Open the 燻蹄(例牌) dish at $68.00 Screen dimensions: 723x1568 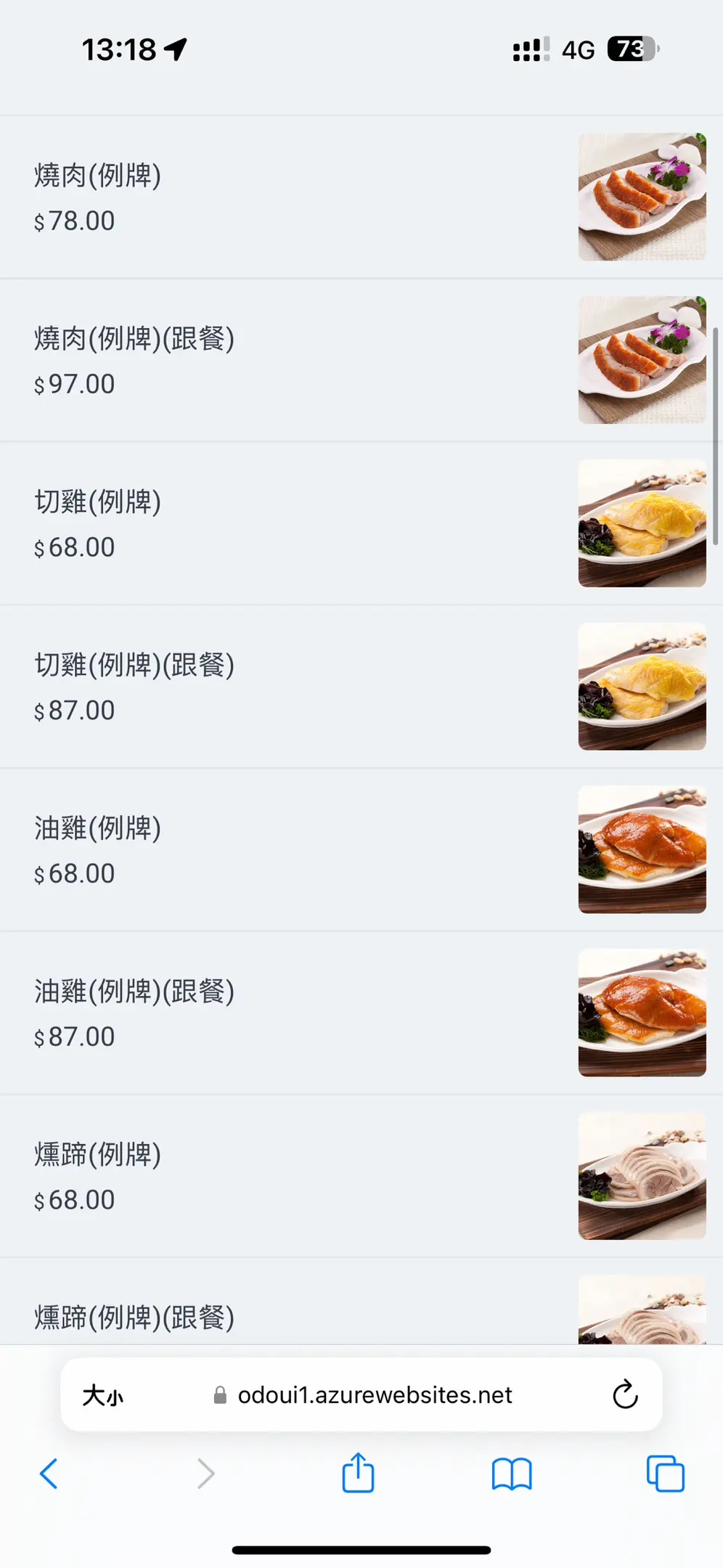(97, 1156)
